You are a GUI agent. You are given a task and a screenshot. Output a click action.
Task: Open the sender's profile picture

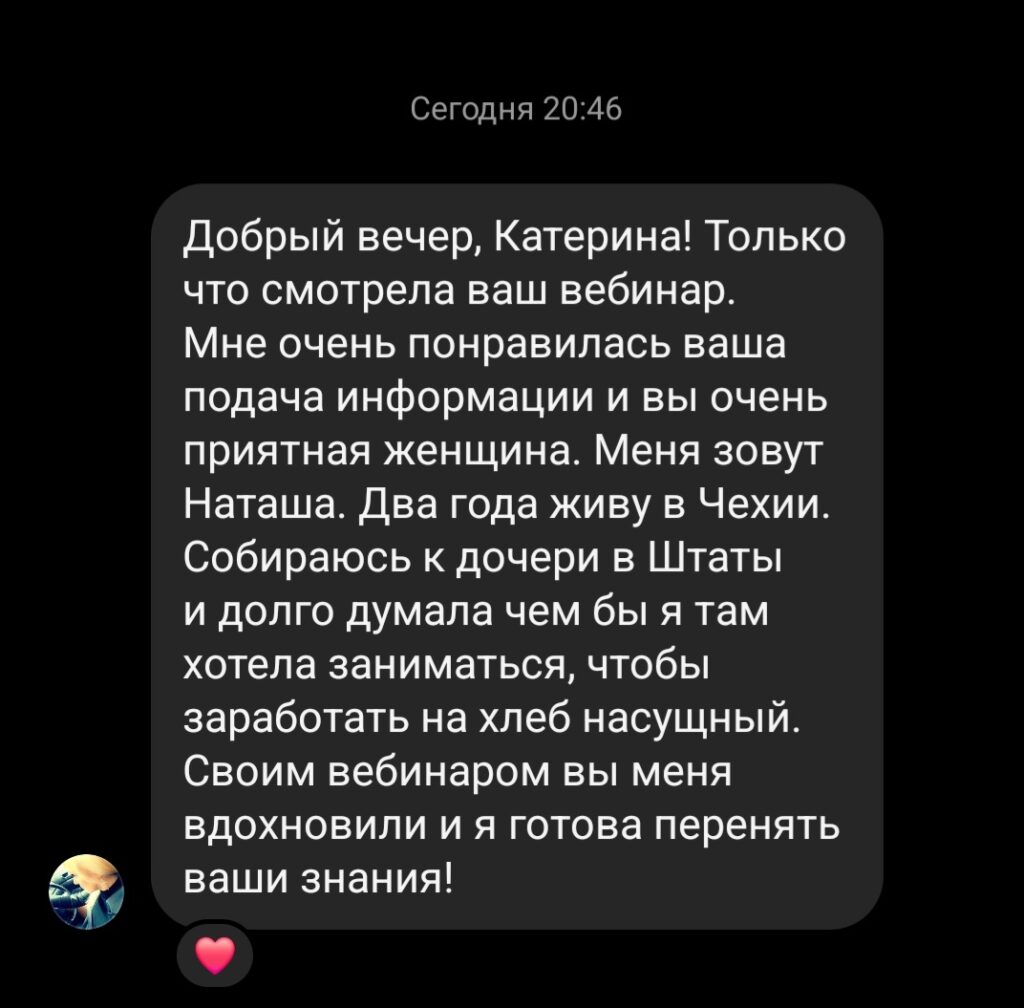pos(86,891)
